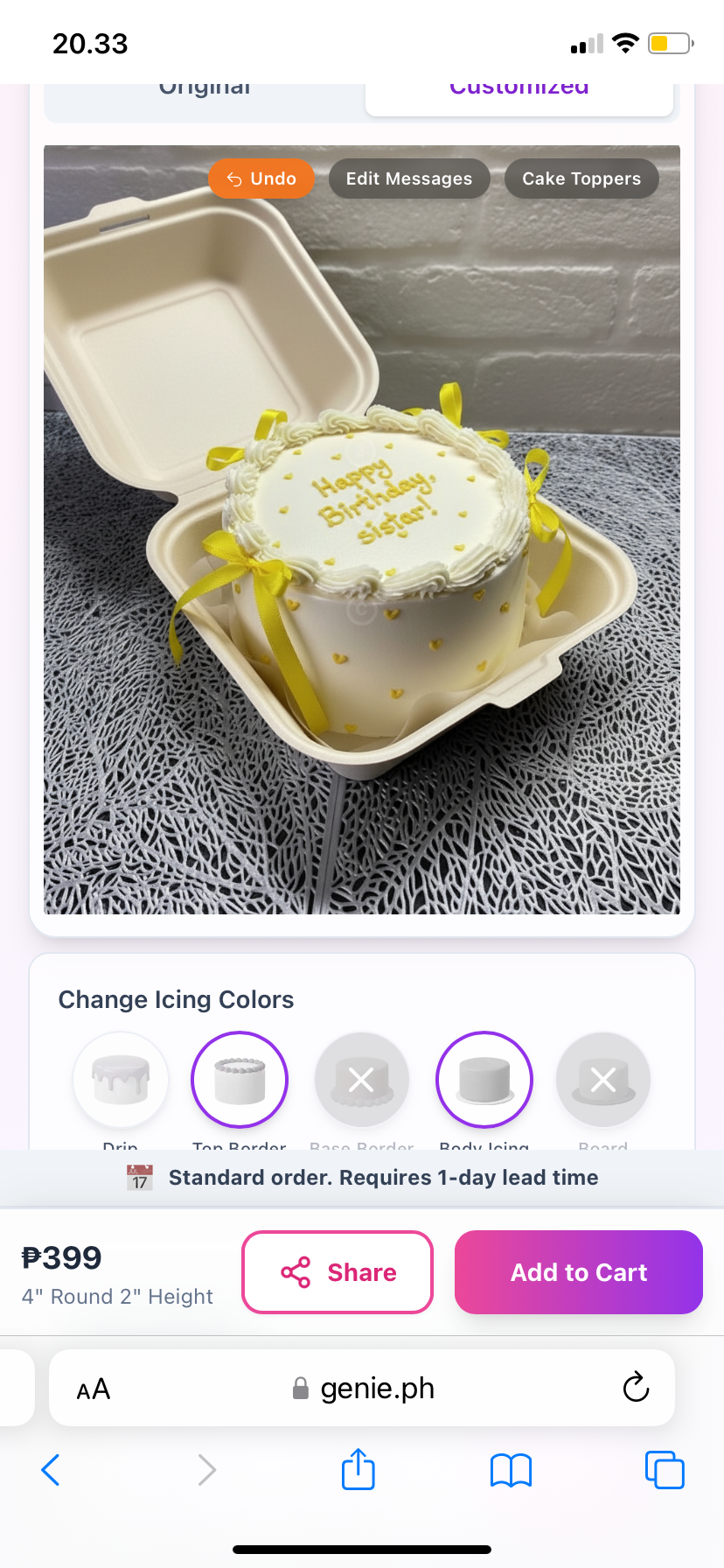
Task: Tap the disabled Base Border option
Action: point(362,1080)
